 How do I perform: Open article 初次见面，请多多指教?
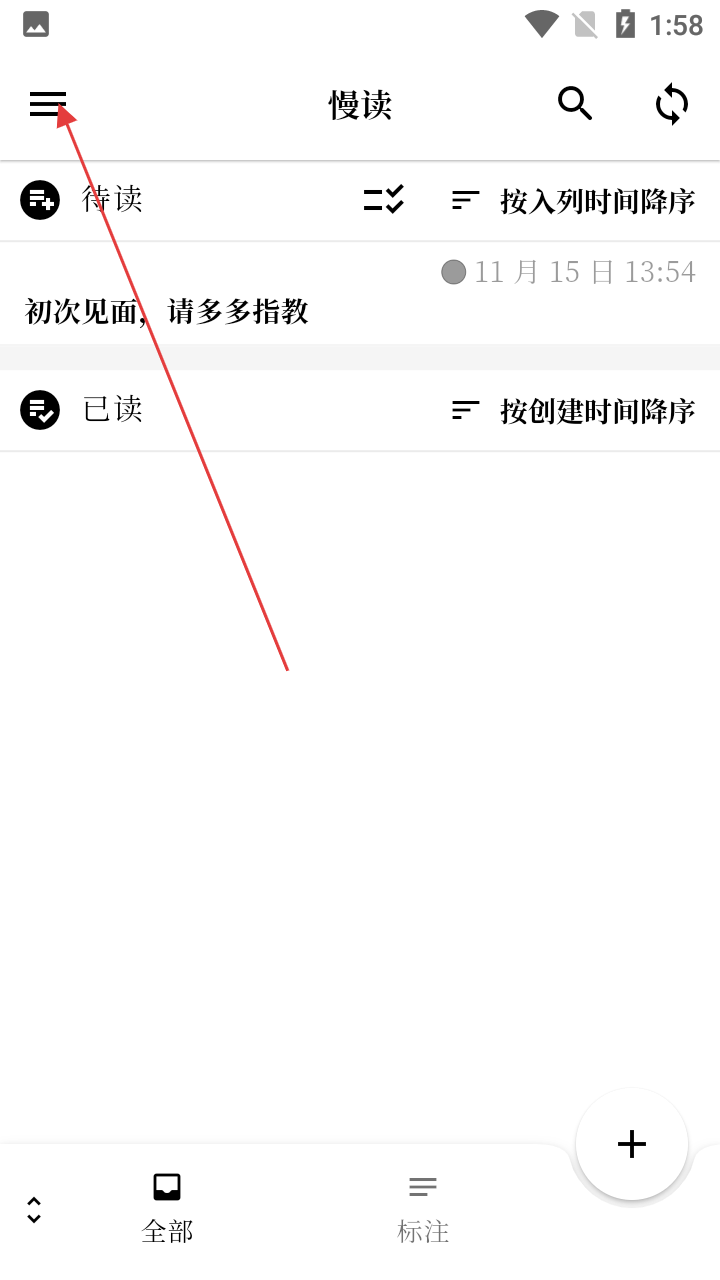(x=167, y=312)
